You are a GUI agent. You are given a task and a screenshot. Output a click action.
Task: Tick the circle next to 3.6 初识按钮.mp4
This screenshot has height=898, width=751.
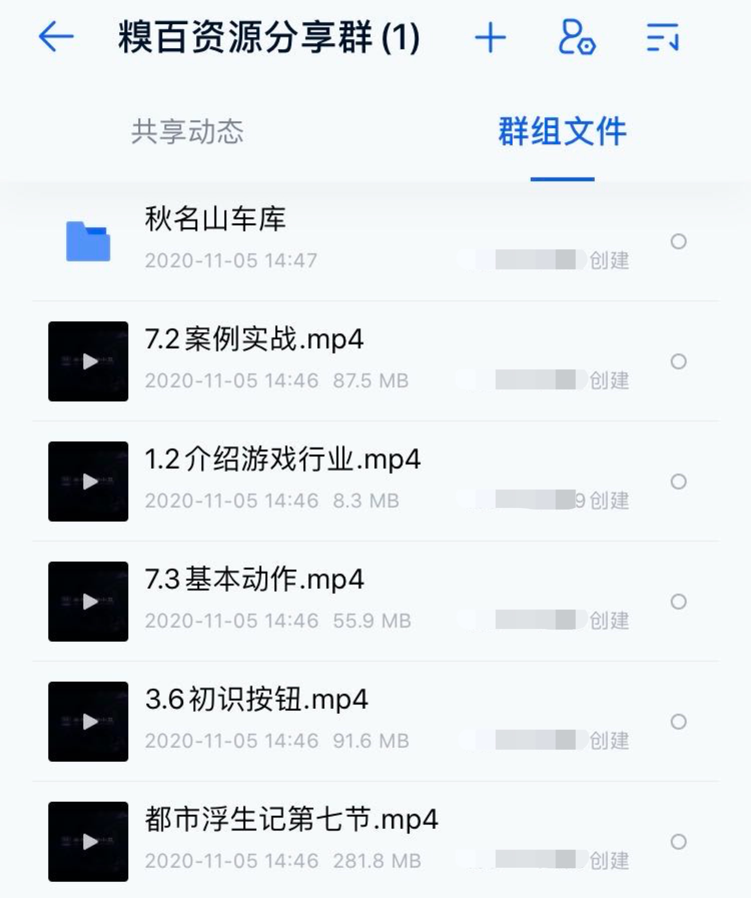[679, 721]
